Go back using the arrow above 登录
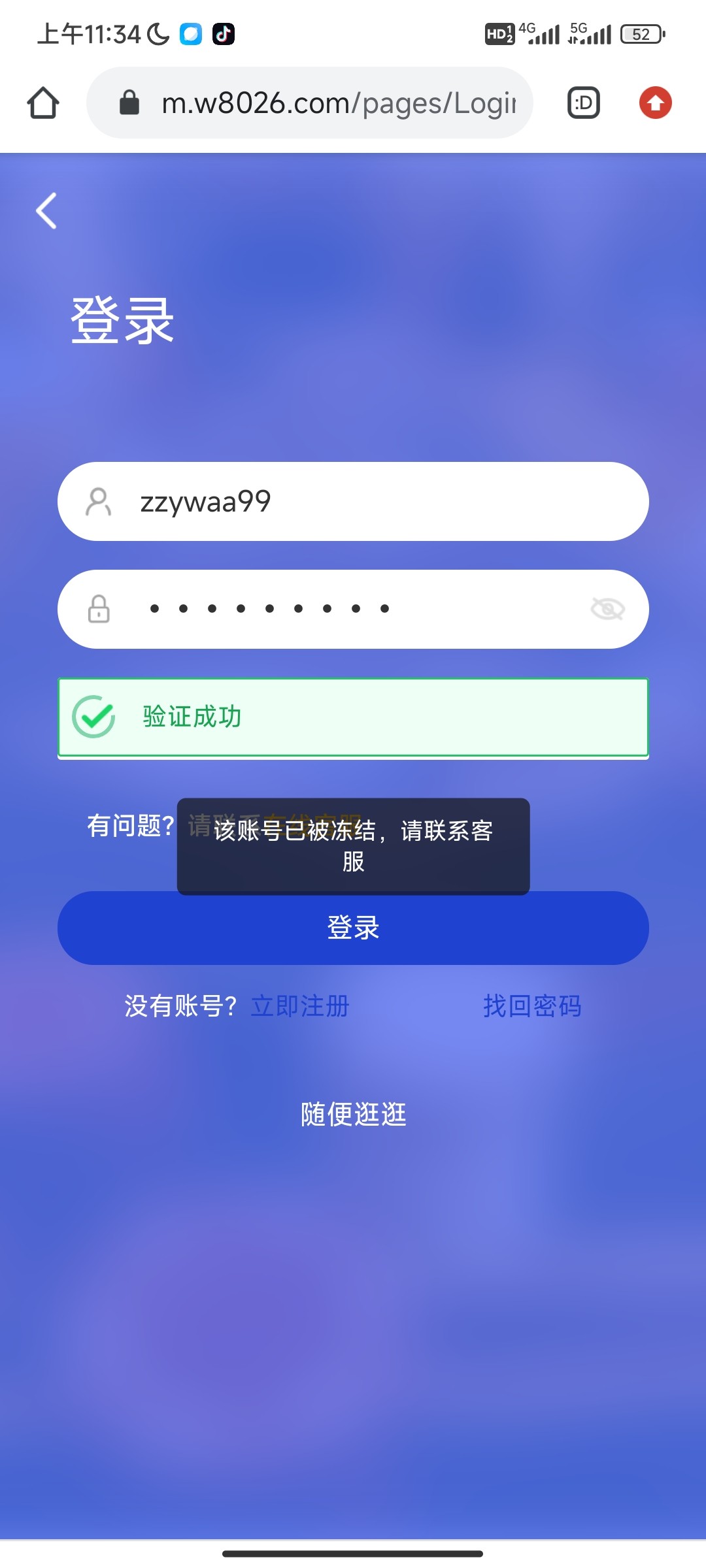Viewport: 706px width, 1568px height. (x=46, y=211)
